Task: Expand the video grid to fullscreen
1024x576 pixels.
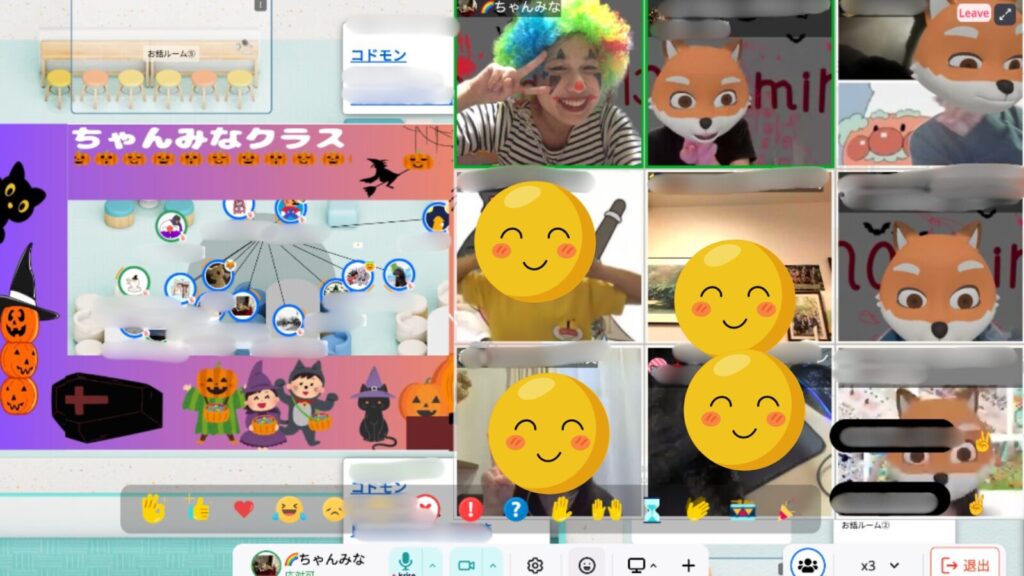Action: (x=1006, y=13)
